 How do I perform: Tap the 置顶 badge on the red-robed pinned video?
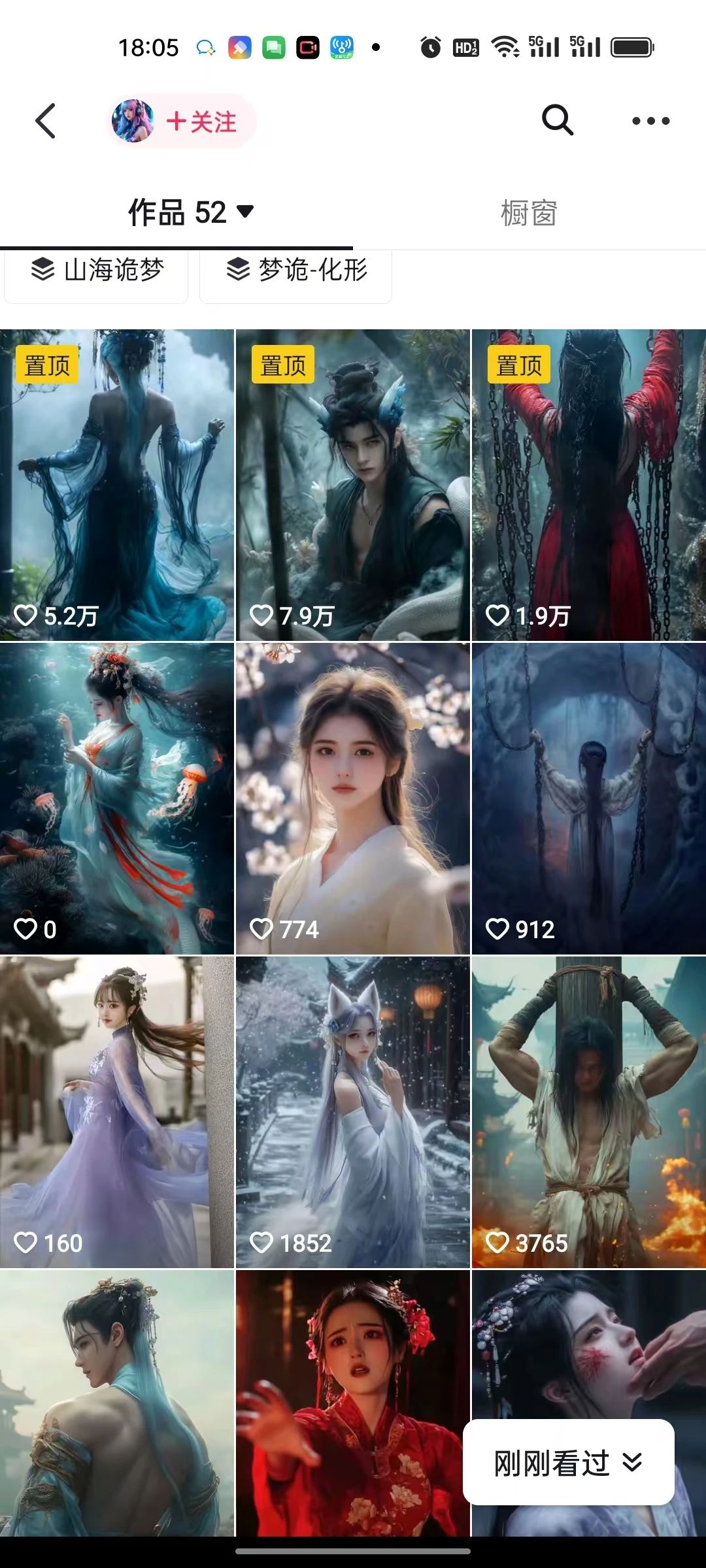(x=518, y=365)
